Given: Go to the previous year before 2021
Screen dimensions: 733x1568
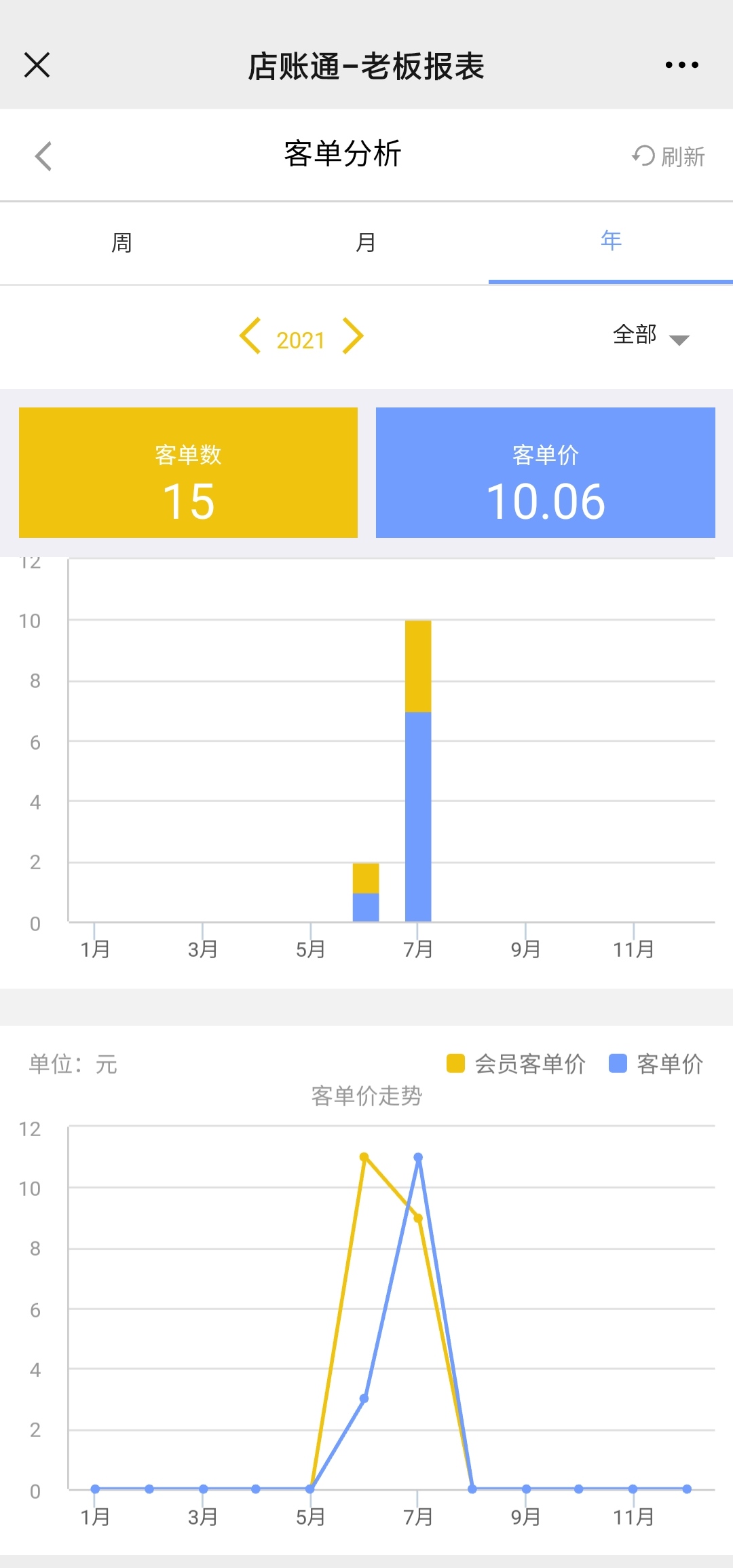Looking at the screenshot, I should (x=250, y=335).
